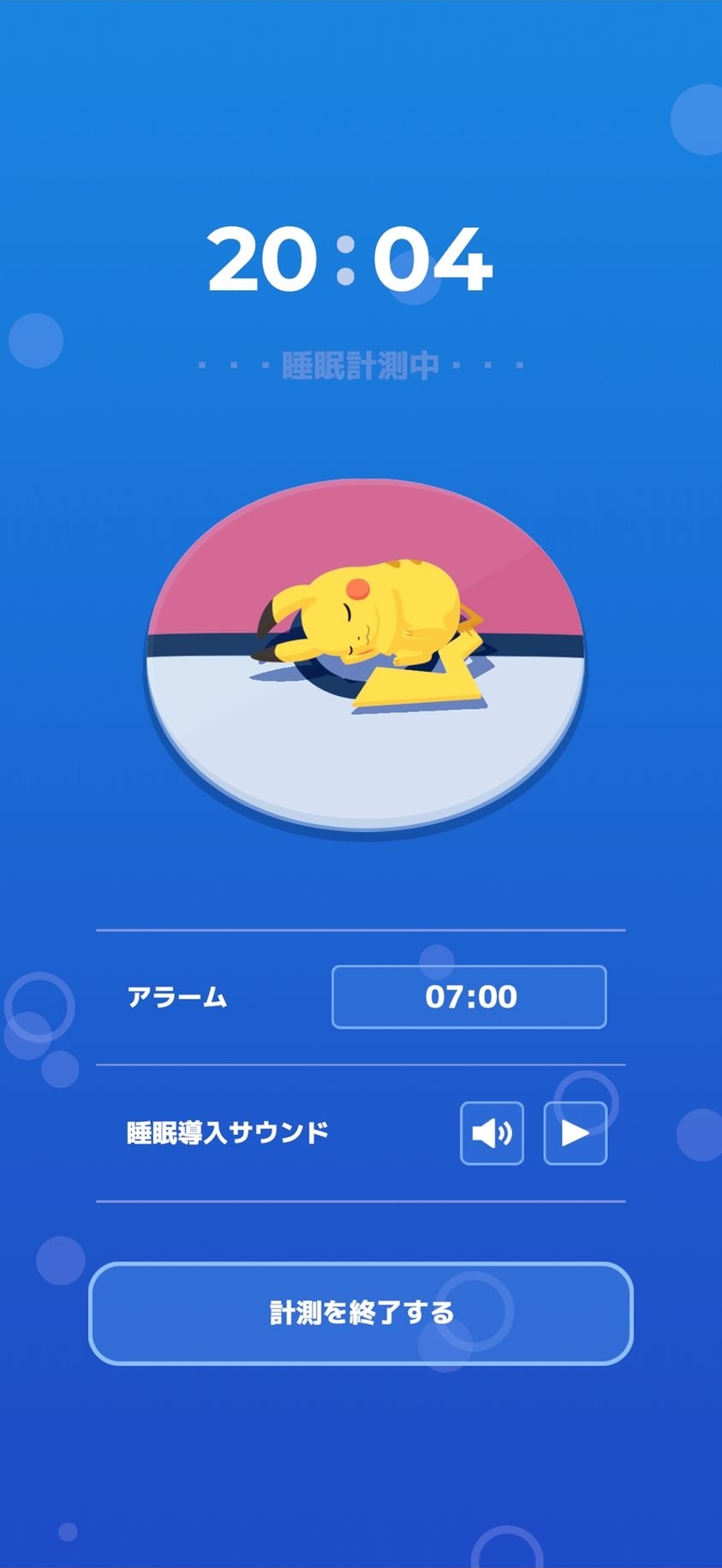Select the アラーム row label
Image resolution: width=722 pixels, height=1568 pixels.
[176, 996]
